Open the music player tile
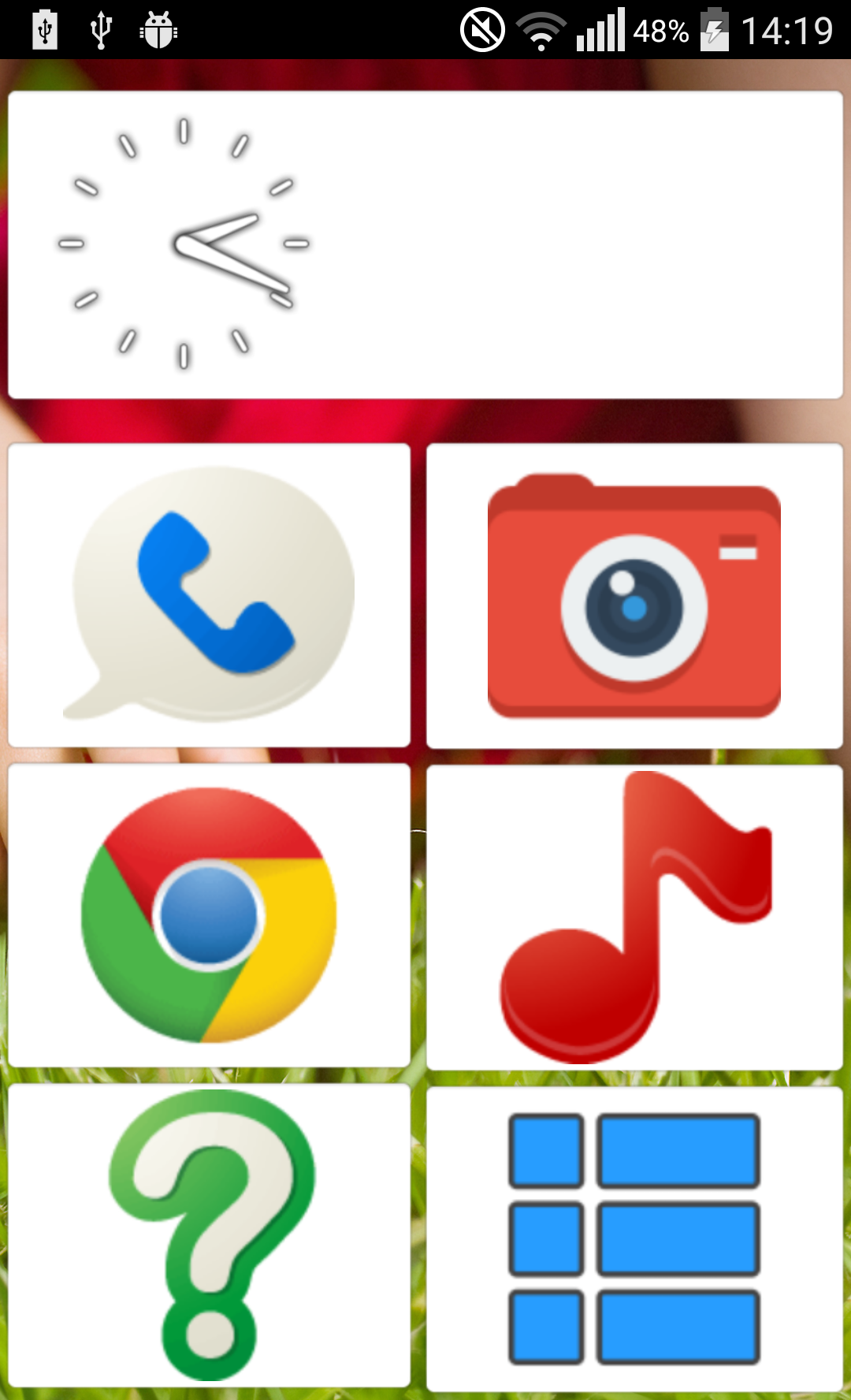The image size is (851, 1400). 634,917
